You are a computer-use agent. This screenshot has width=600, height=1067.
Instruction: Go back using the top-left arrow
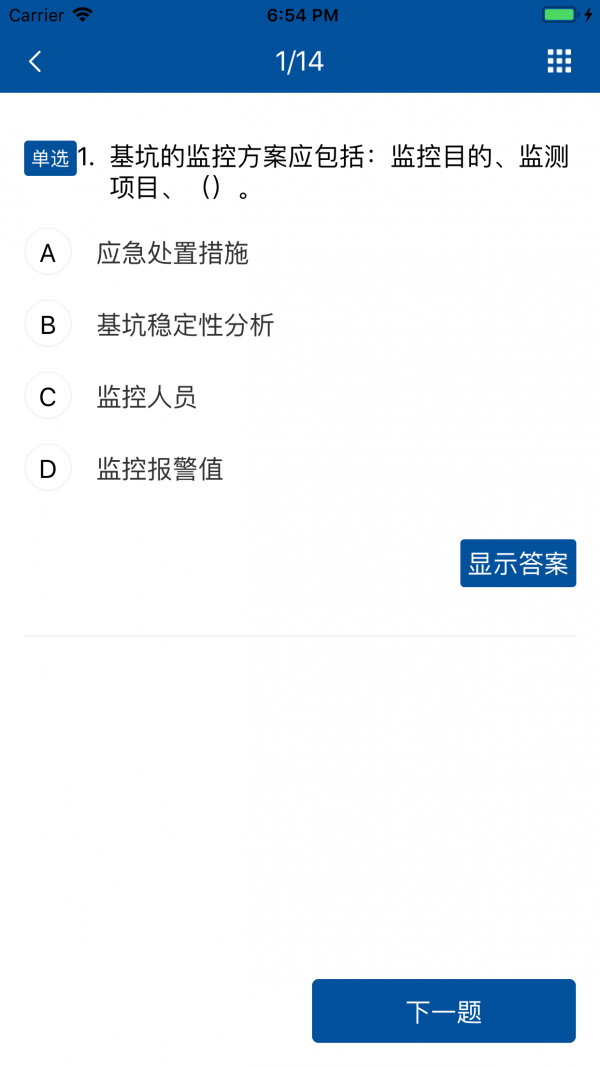click(35, 62)
